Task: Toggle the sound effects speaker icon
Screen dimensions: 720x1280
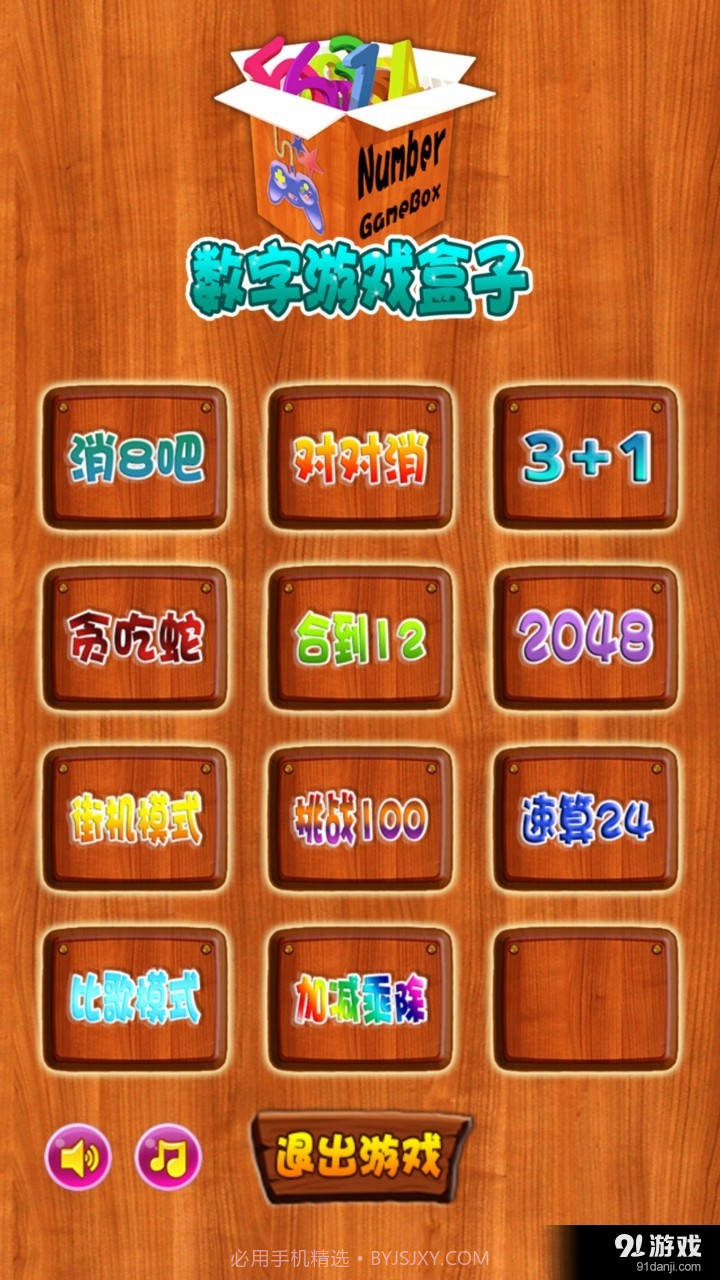Action: click(78, 1158)
